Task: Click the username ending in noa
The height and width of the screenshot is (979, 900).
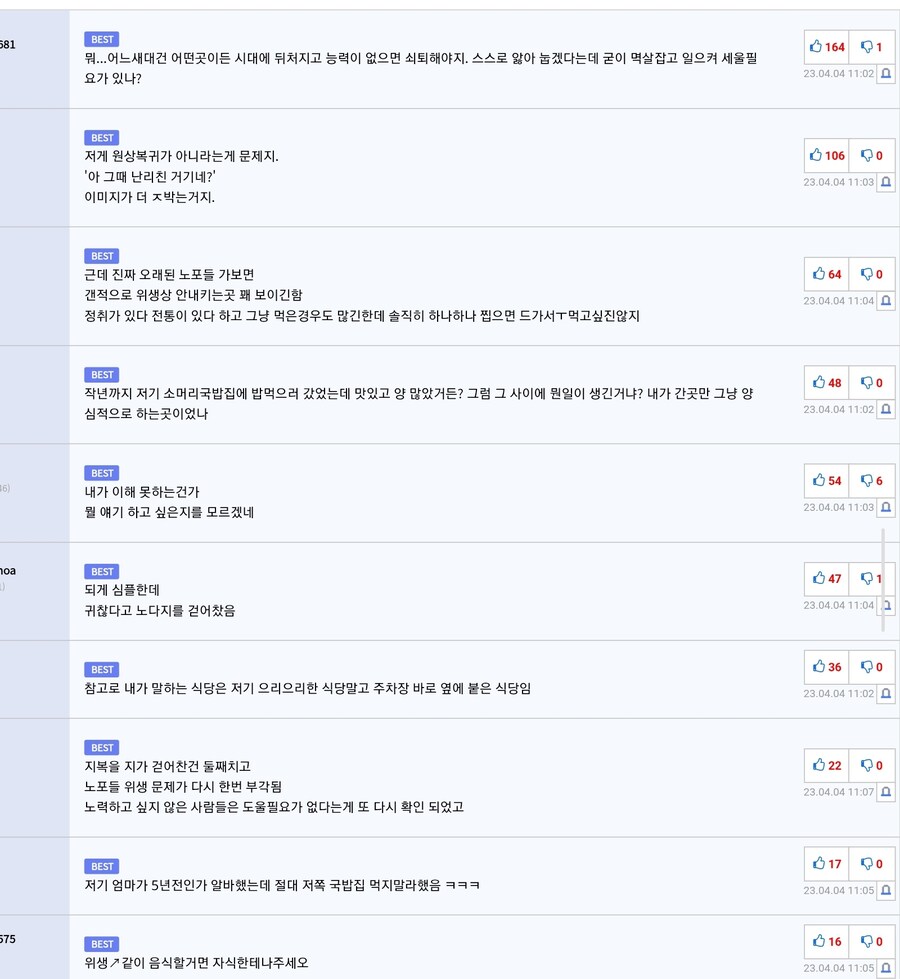Action: tap(8, 569)
